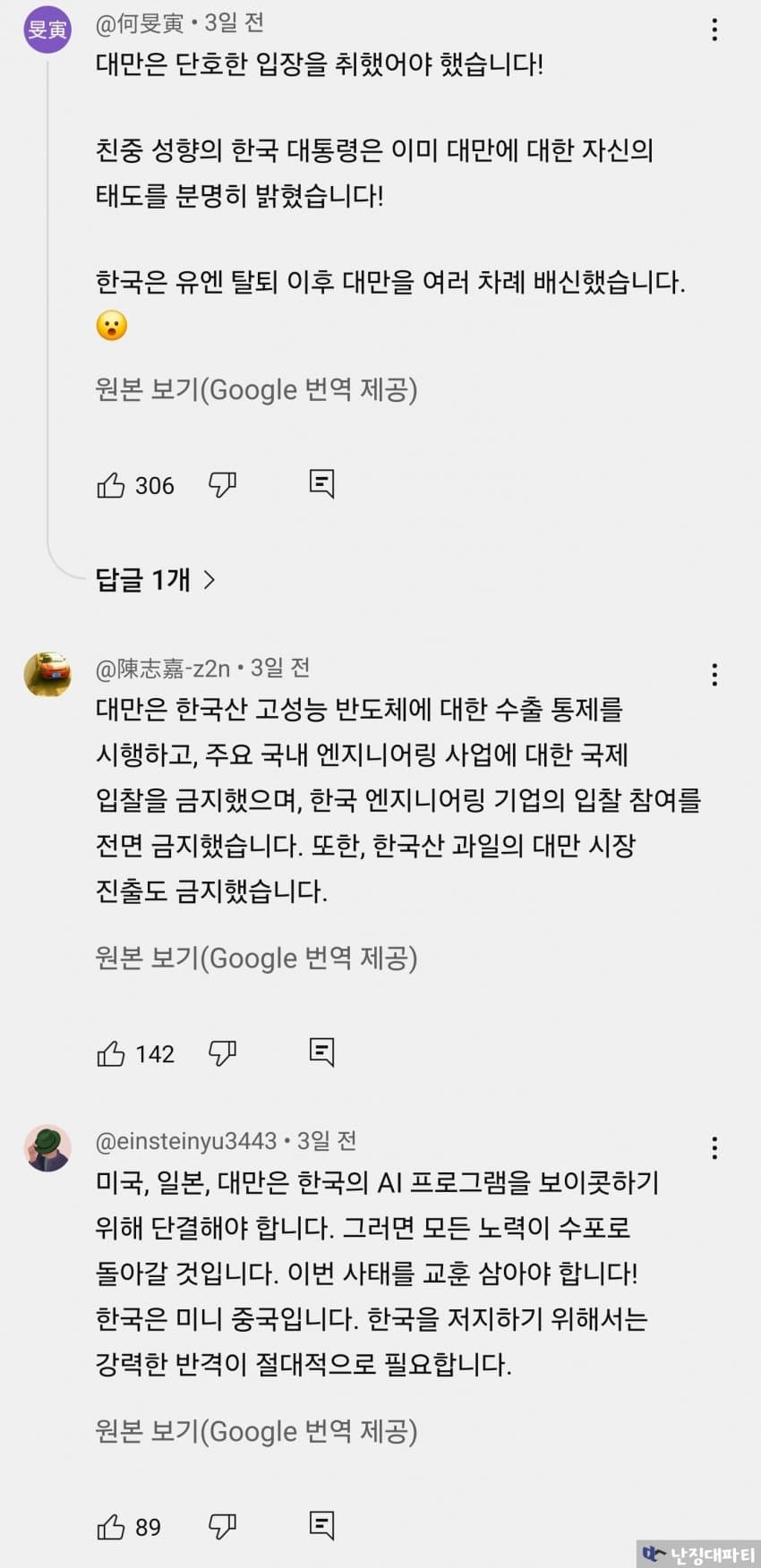Expand 답글 1개 replies

156,580
